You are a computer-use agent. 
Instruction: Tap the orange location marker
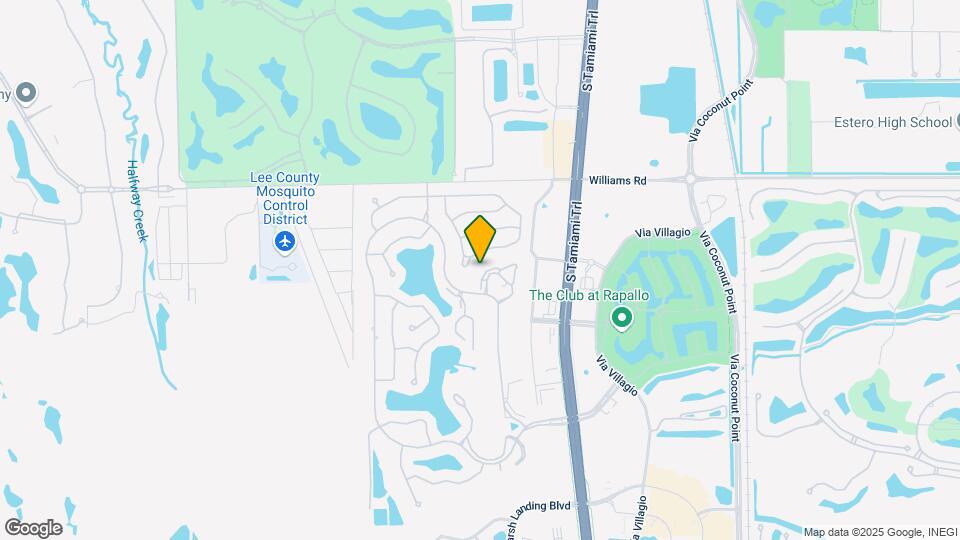point(480,238)
